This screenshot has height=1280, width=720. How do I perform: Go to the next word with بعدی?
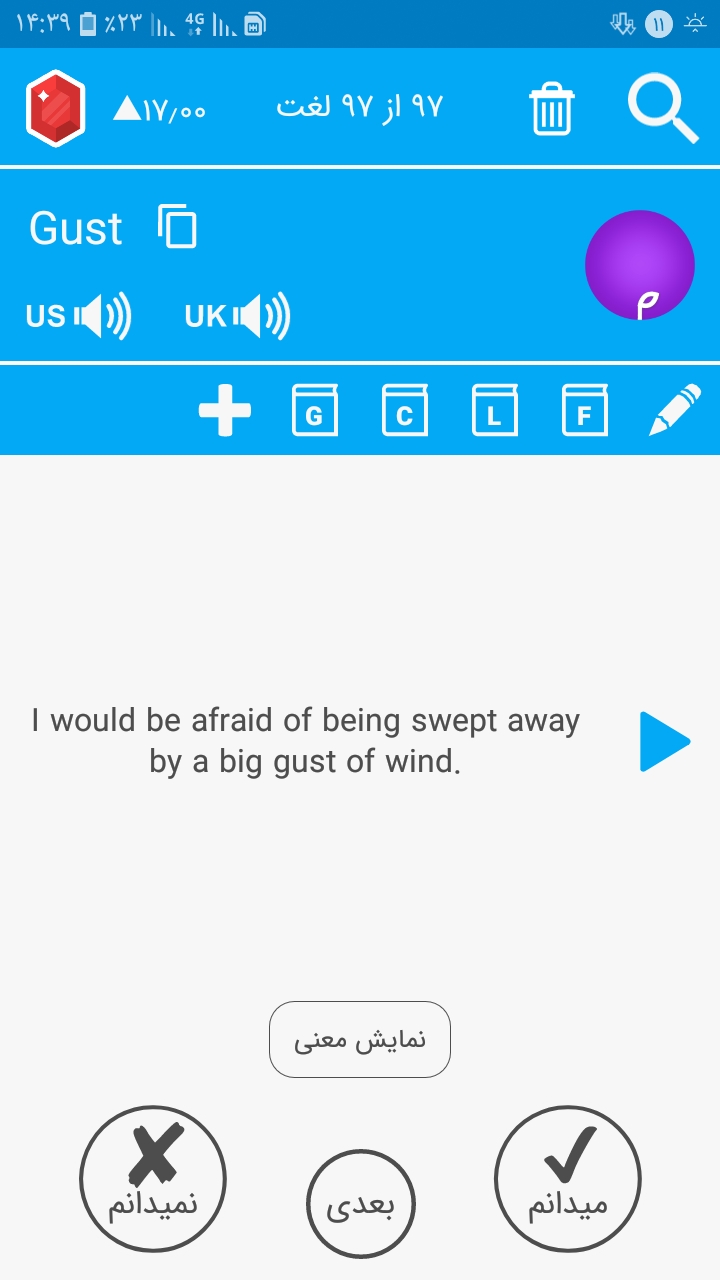[x=360, y=1204]
